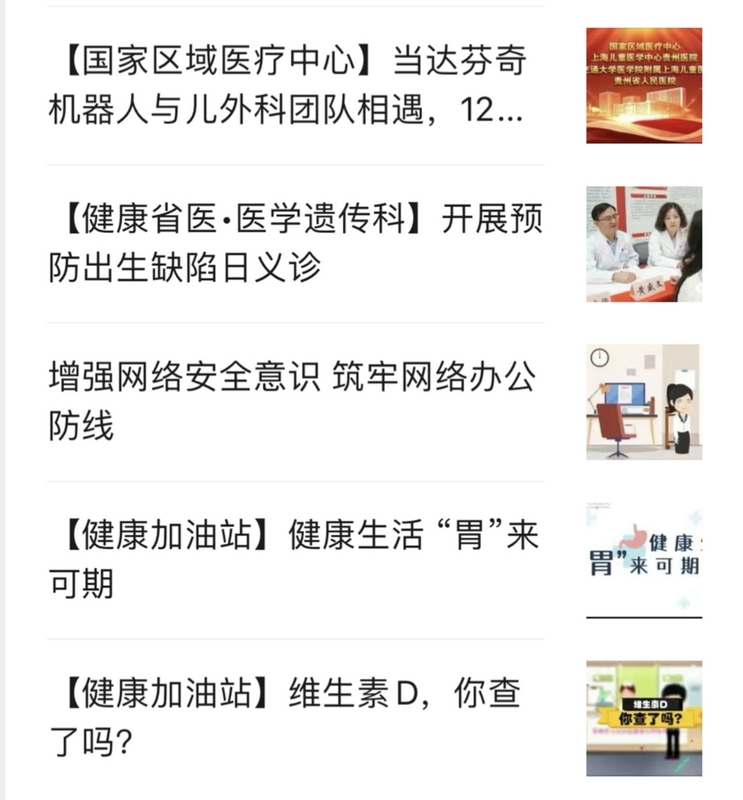Click the computer monitor in the office cartoon thumbnail
Screen dimensions: 743x800
click(625, 395)
